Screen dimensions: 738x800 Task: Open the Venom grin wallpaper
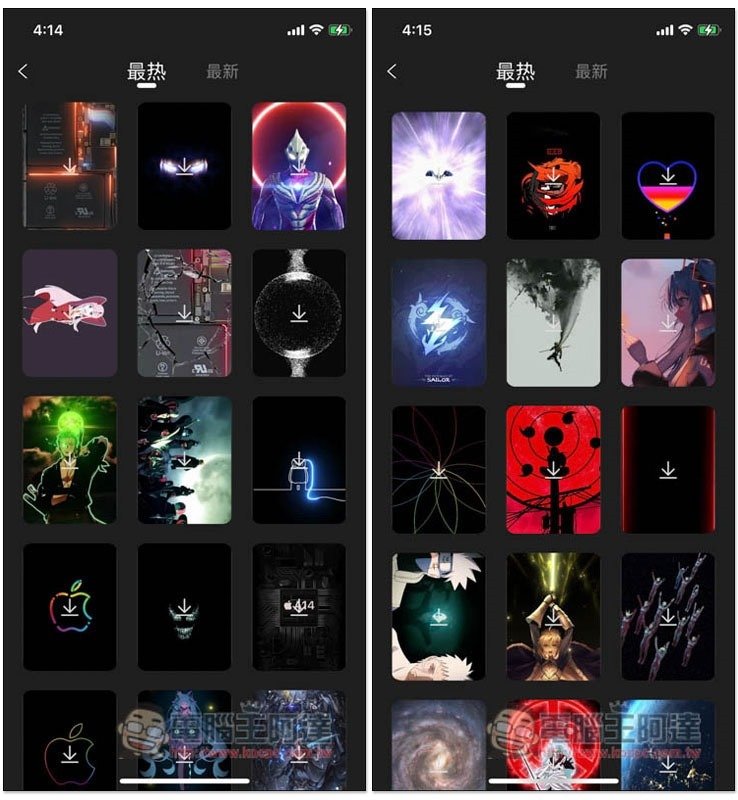184,607
